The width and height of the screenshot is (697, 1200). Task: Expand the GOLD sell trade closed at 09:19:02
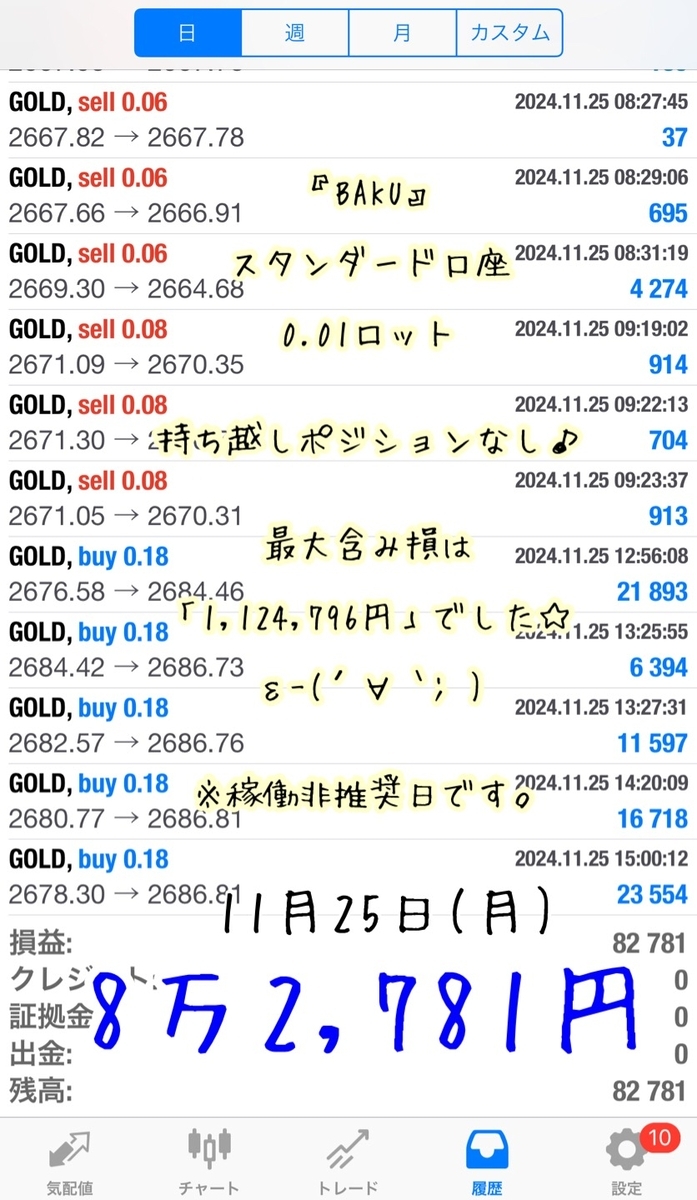coord(348,346)
